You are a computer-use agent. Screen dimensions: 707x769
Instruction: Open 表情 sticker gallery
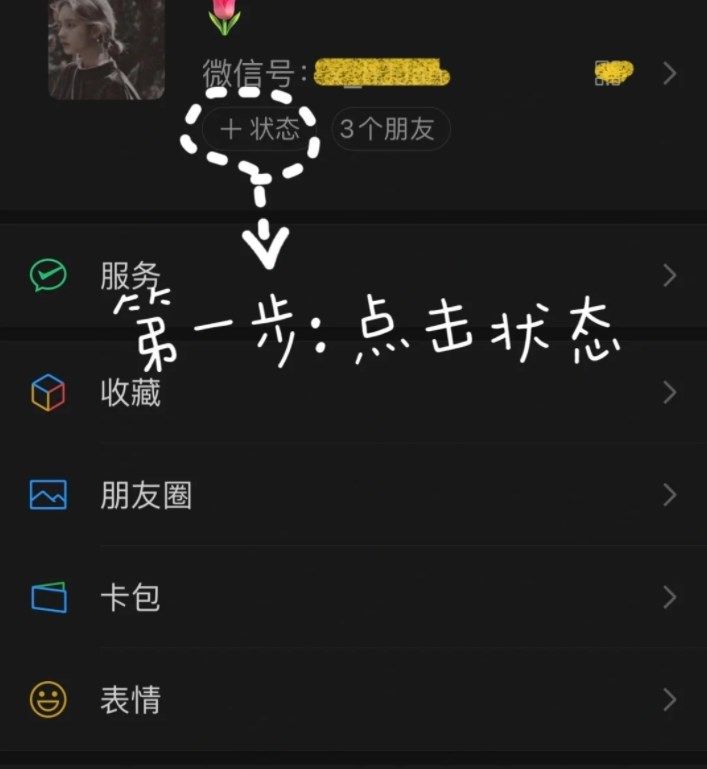(353, 699)
